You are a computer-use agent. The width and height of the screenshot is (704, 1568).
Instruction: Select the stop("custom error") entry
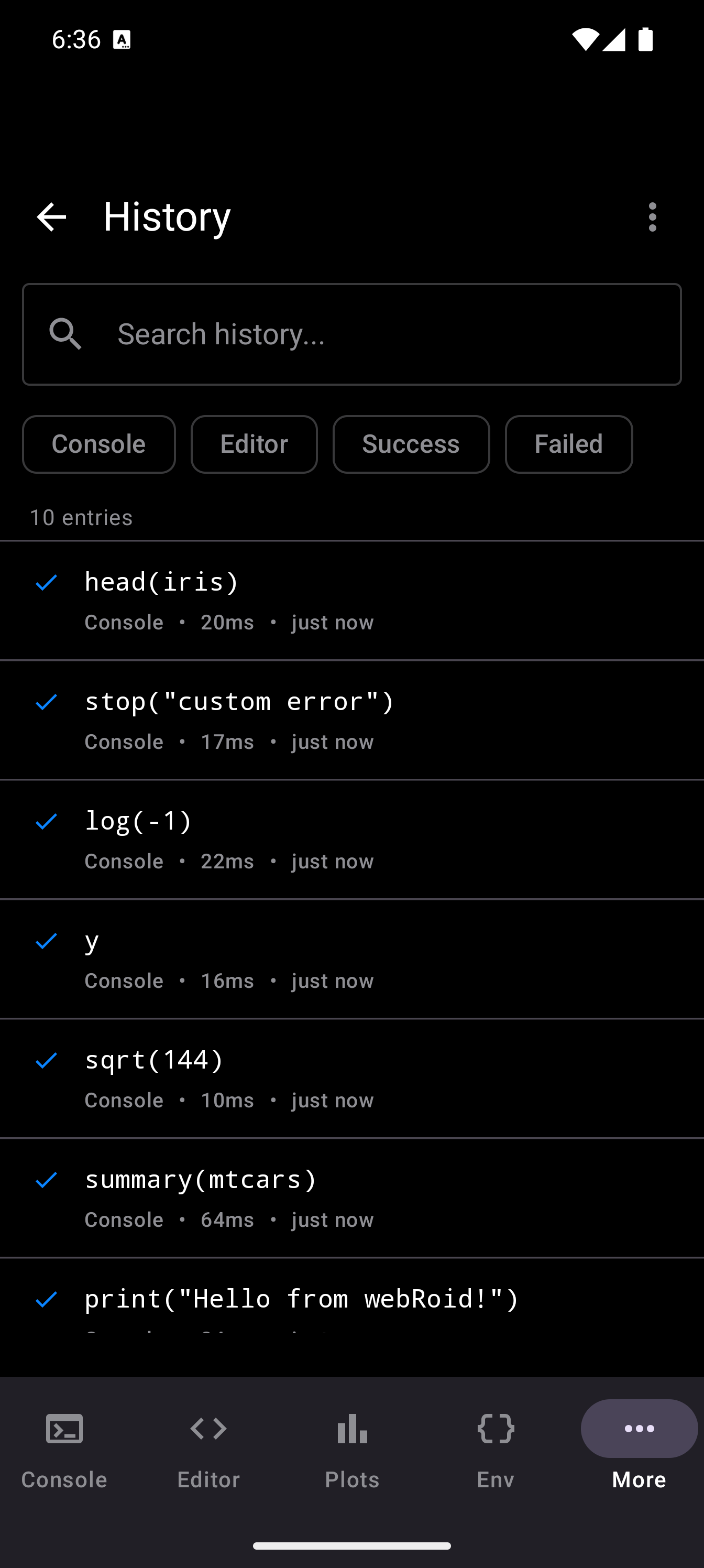click(351, 720)
